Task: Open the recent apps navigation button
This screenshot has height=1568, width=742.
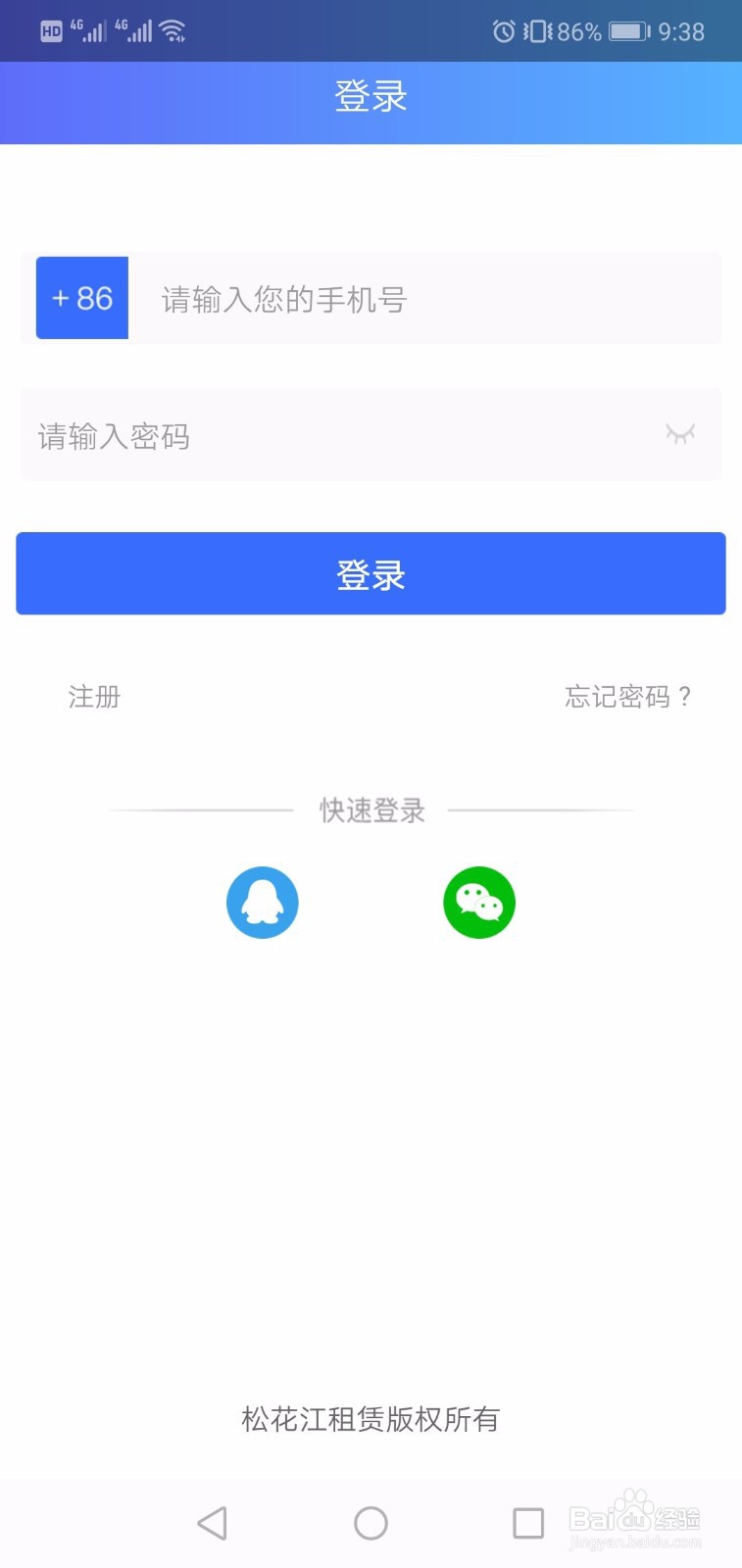Action: point(527,1523)
